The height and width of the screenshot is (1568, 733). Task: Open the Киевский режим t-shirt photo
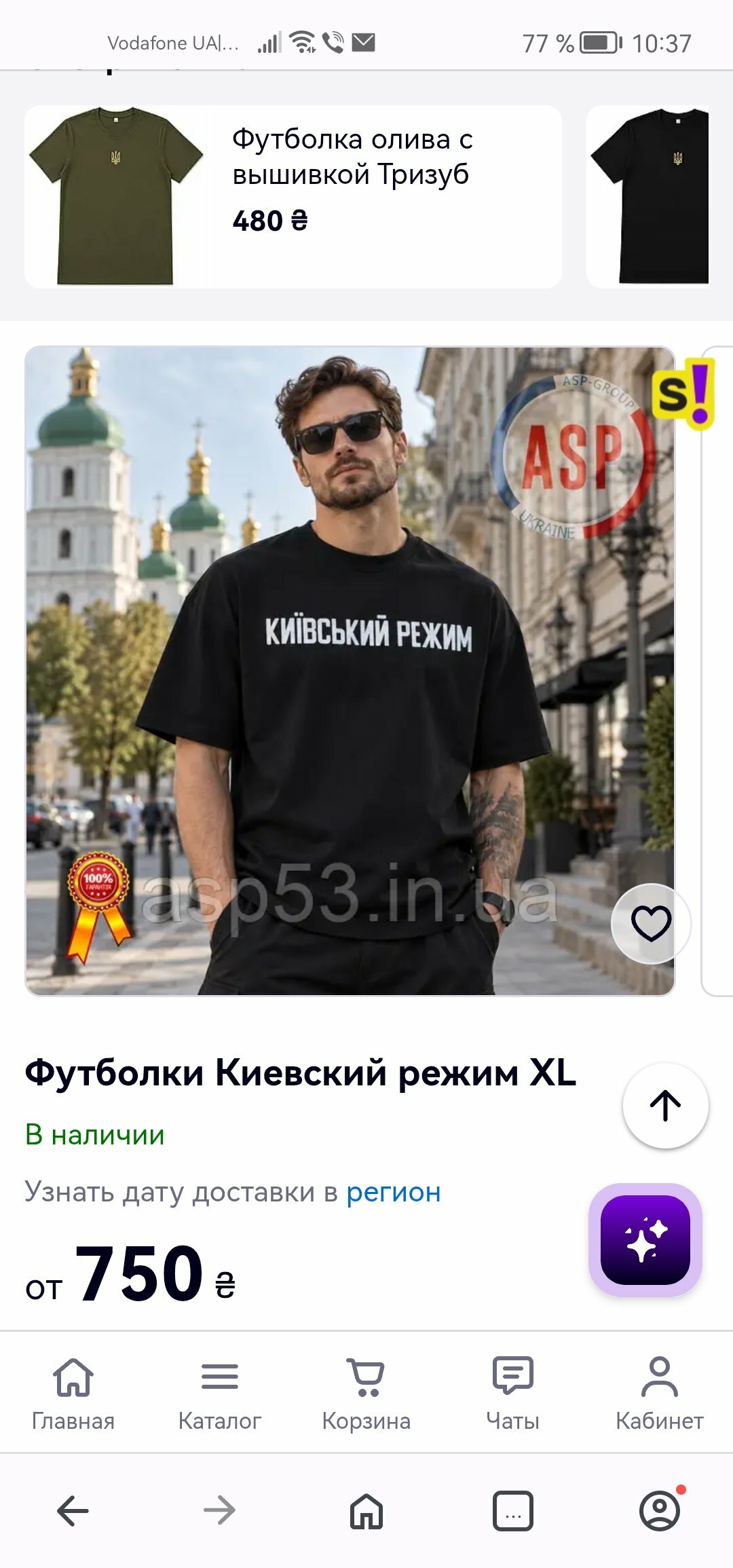pos(350,671)
